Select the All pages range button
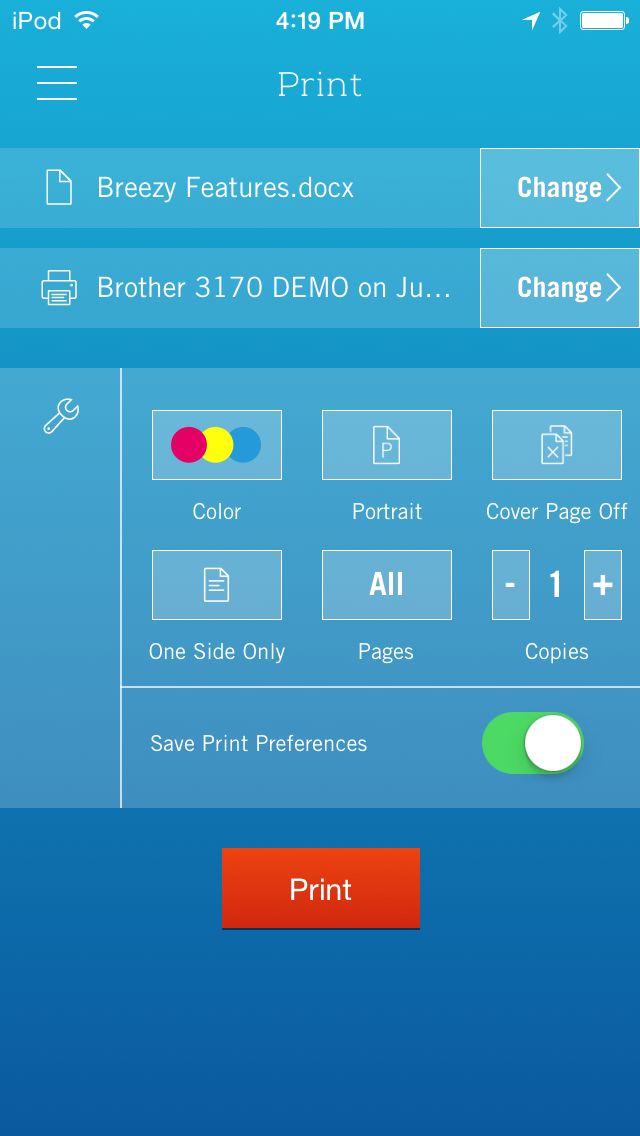The image size is (640, 1136). point(387,585)
